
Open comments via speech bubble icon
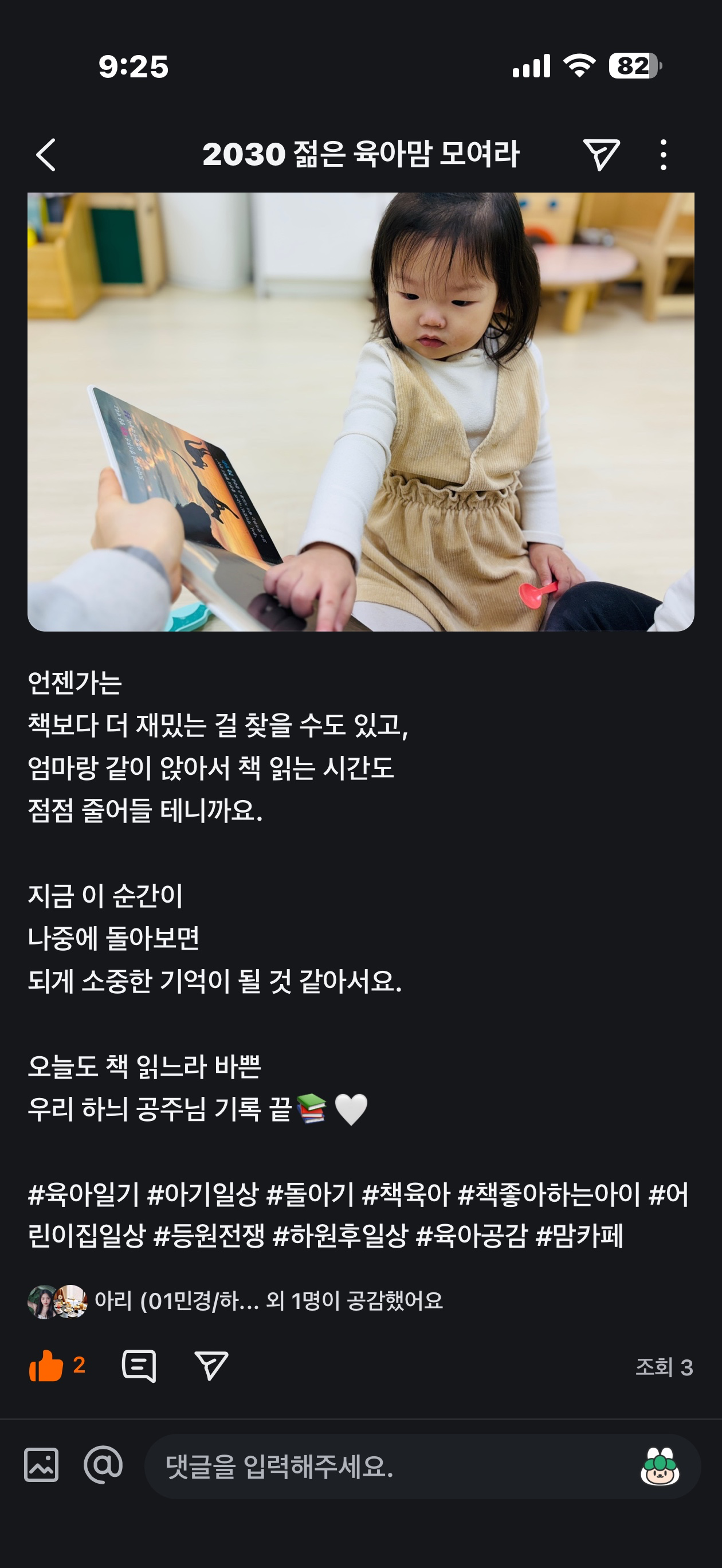pos(139,1366)
